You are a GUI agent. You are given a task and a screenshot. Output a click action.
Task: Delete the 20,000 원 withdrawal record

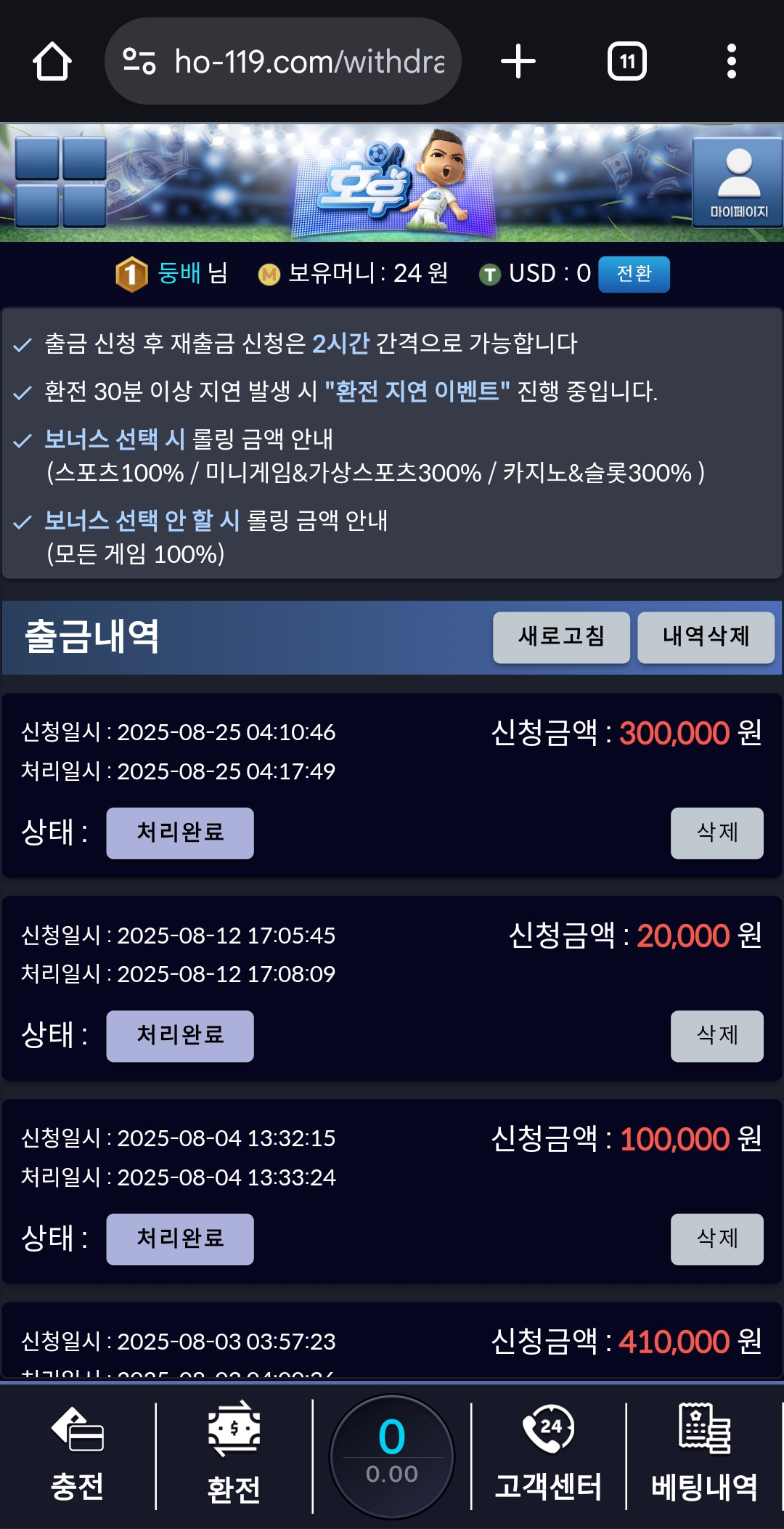pyautogui.click(x=716, y=1036)
